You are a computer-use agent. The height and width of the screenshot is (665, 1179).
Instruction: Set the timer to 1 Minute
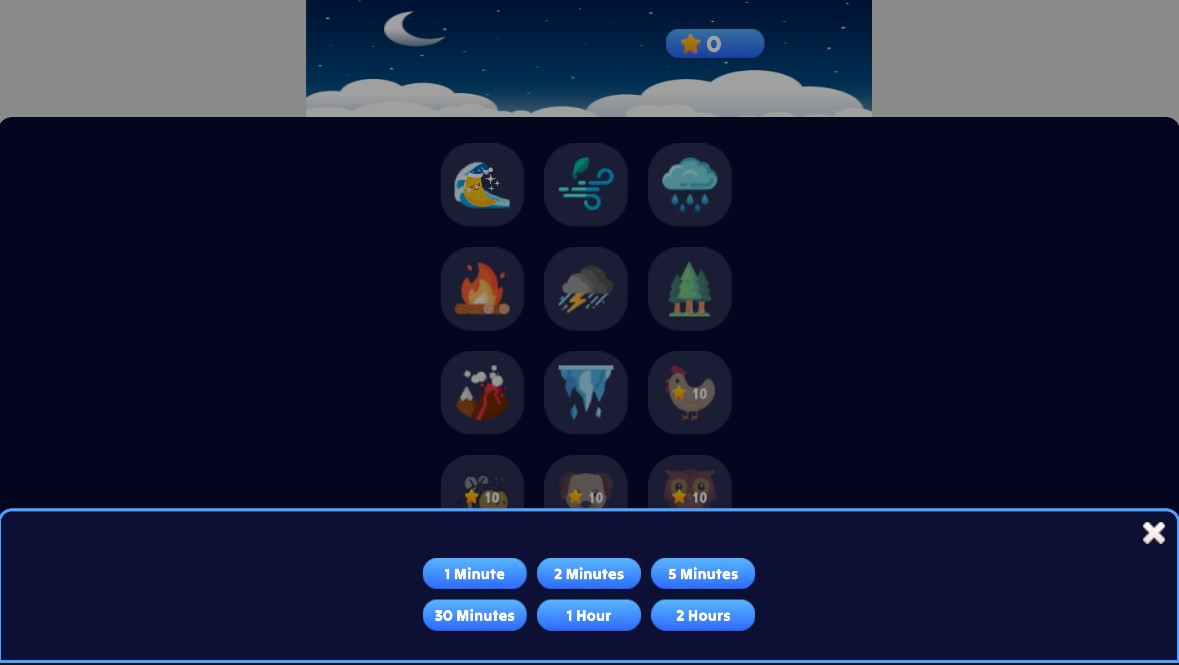(474, 574)
